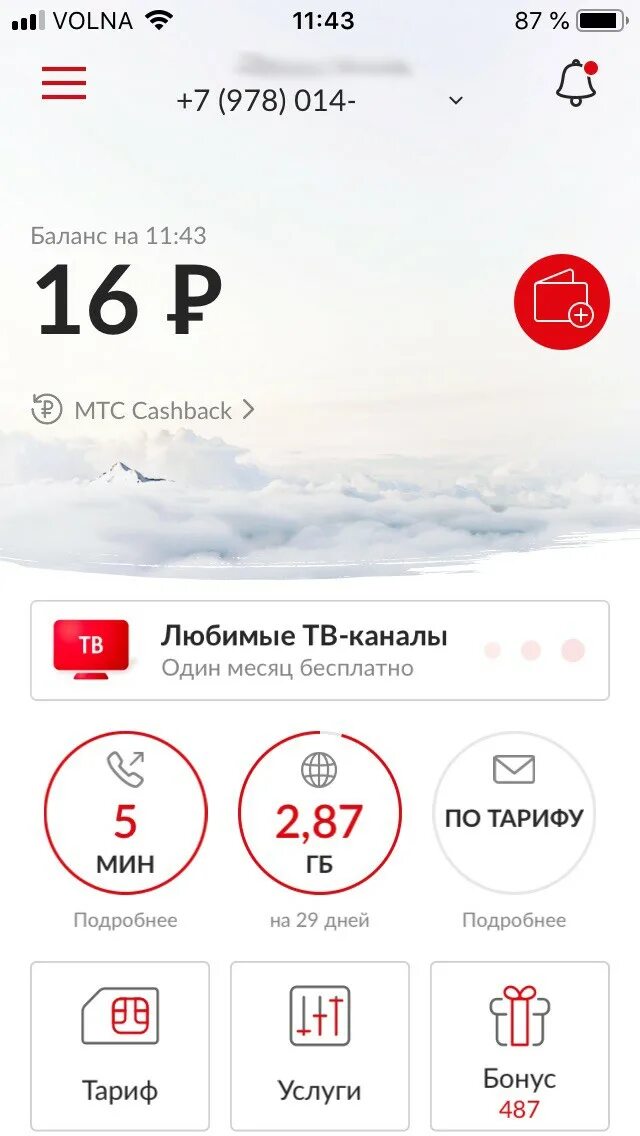Open the notifications bell
The image size is (640, 1136).
[576, 83]
